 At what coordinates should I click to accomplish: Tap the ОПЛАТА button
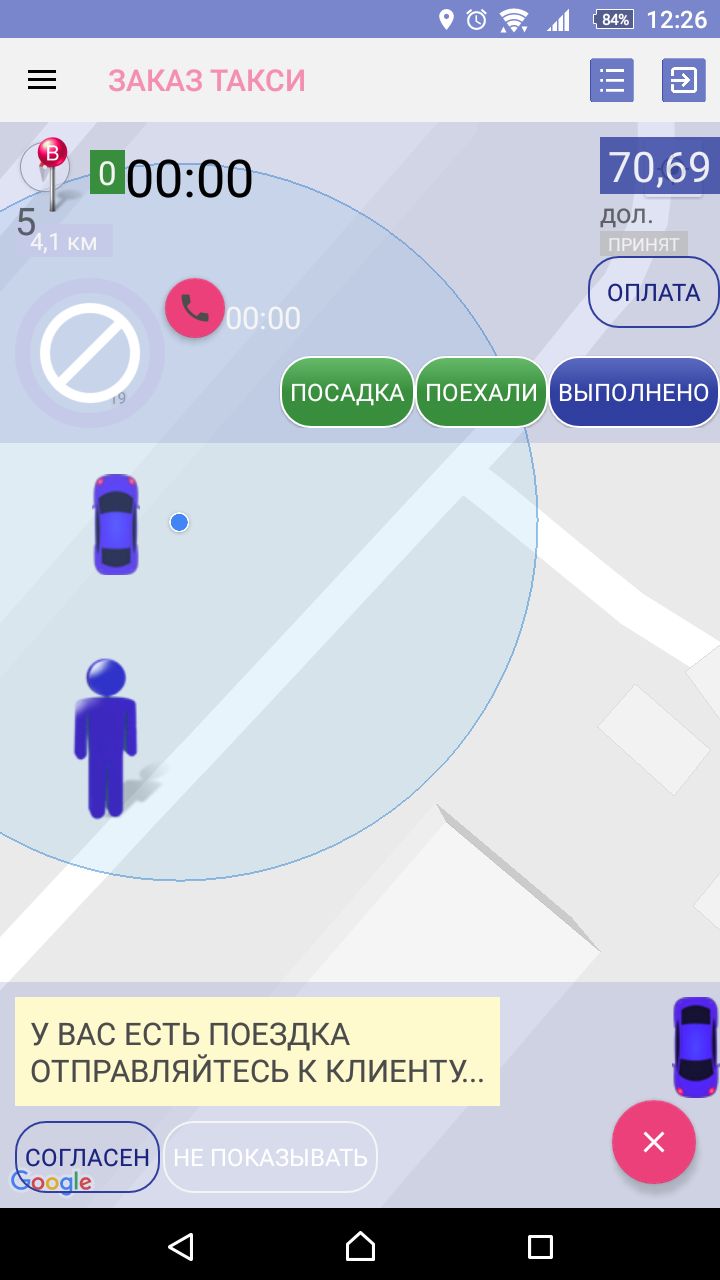pyautogui.click(x=654, y=293)
